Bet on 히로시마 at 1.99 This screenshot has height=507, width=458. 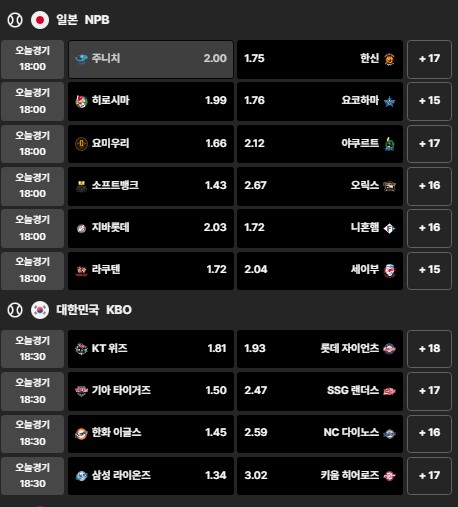pyautogui.click(x=151, y=101)
